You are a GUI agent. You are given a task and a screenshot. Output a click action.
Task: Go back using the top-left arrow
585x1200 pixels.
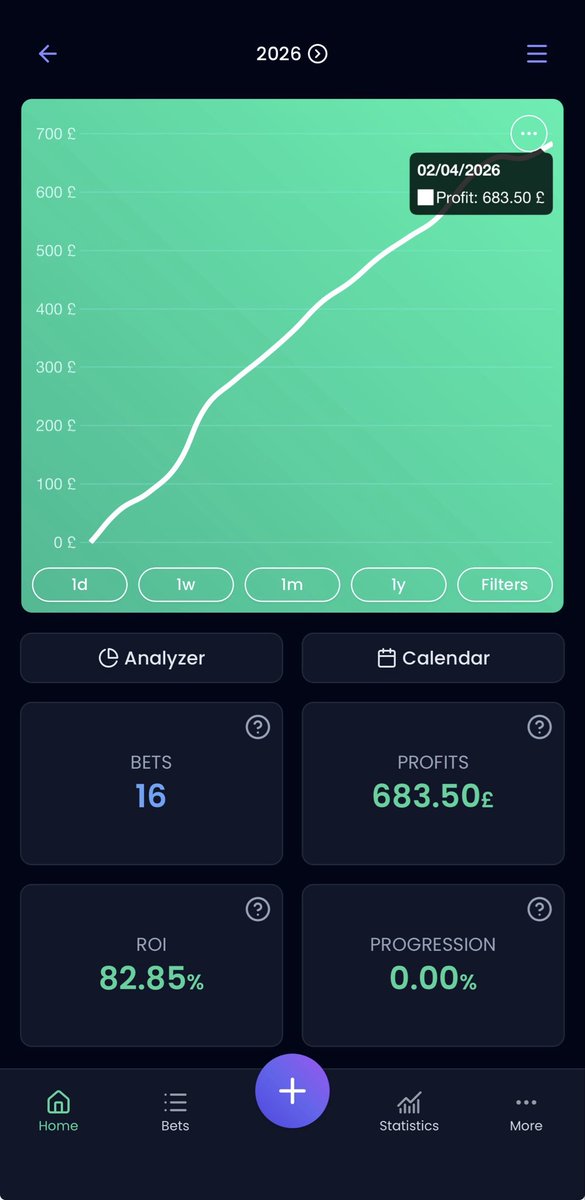[x=48, y=54]
